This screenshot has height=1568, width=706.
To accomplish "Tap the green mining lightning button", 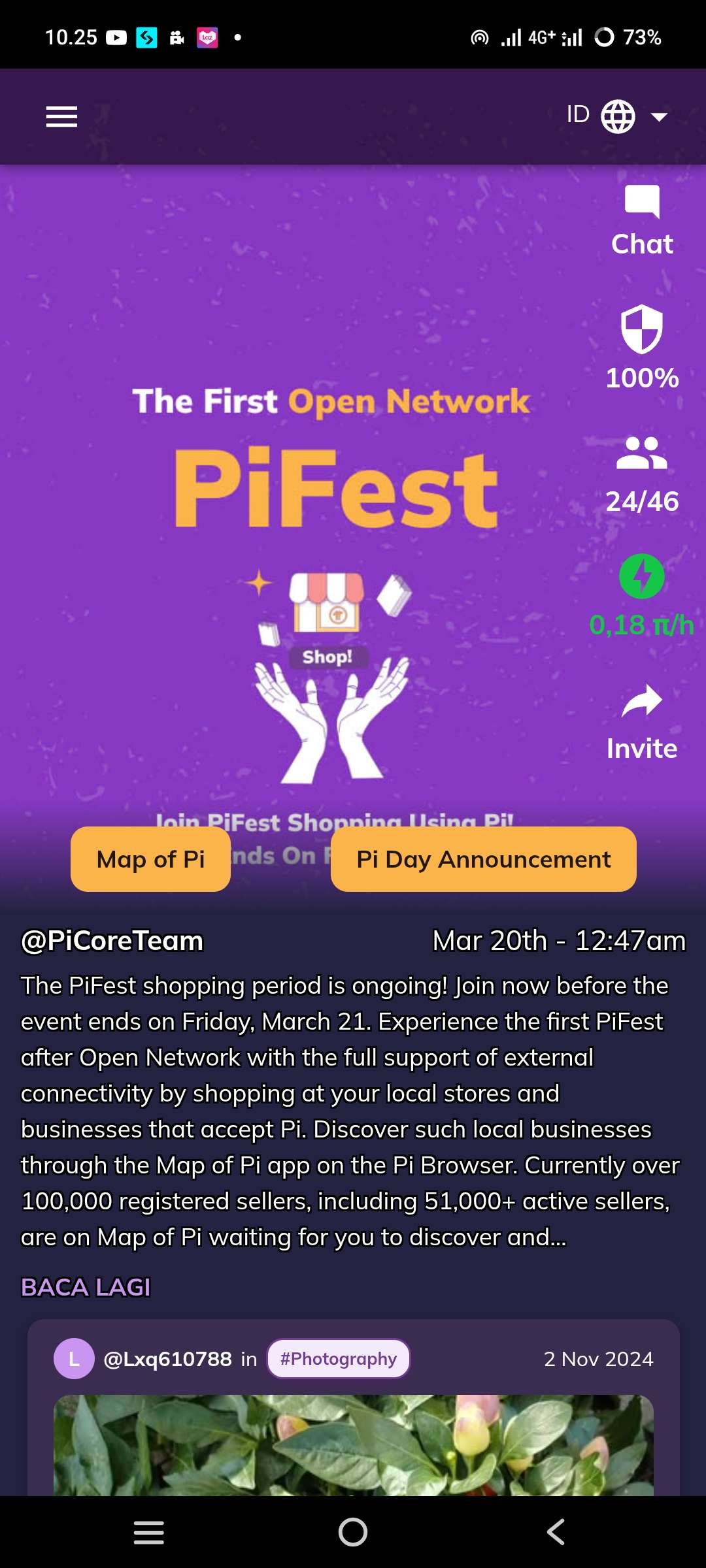I will pos(641,577).
